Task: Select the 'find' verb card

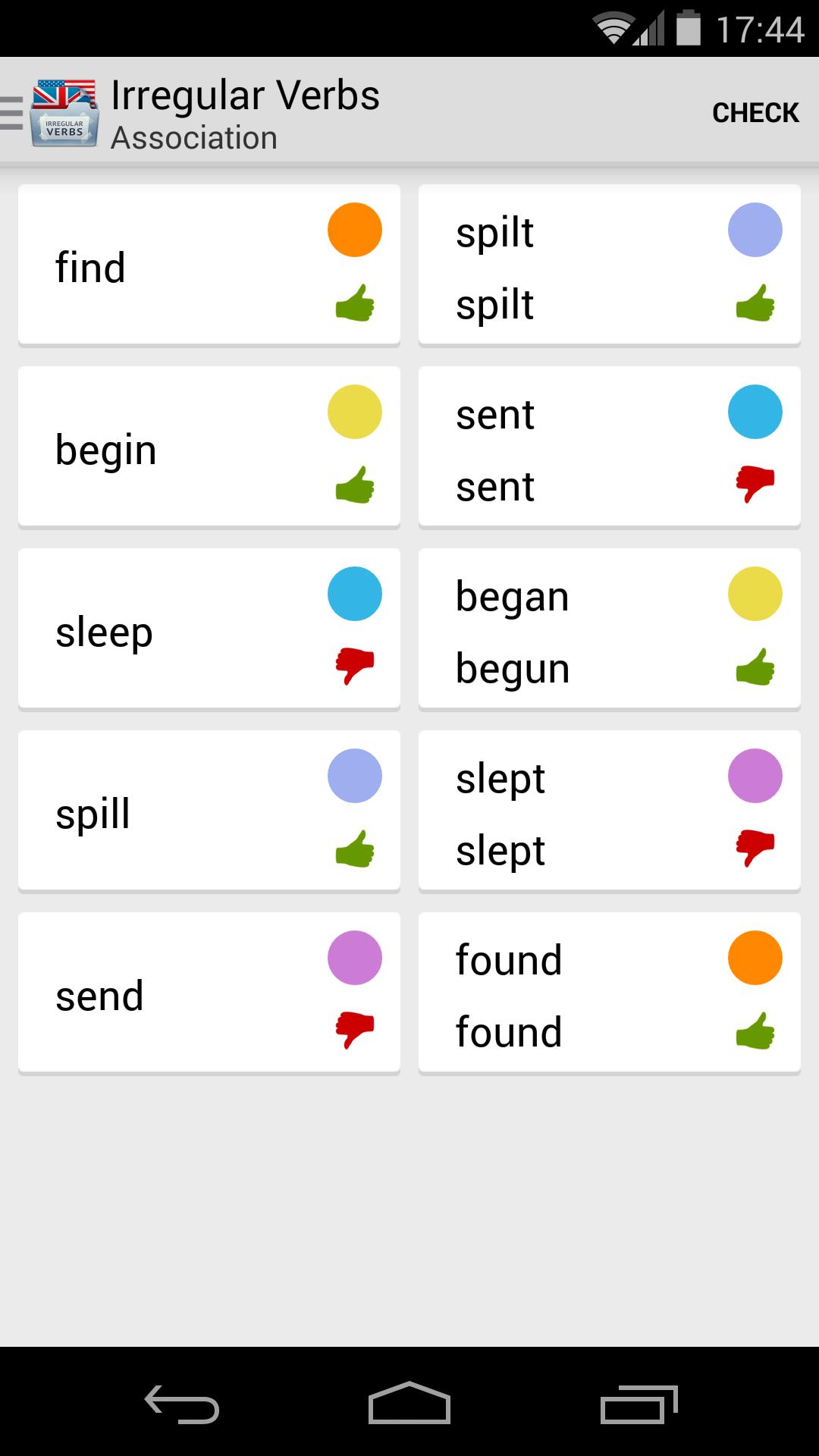Action: [x=209, y=265]
